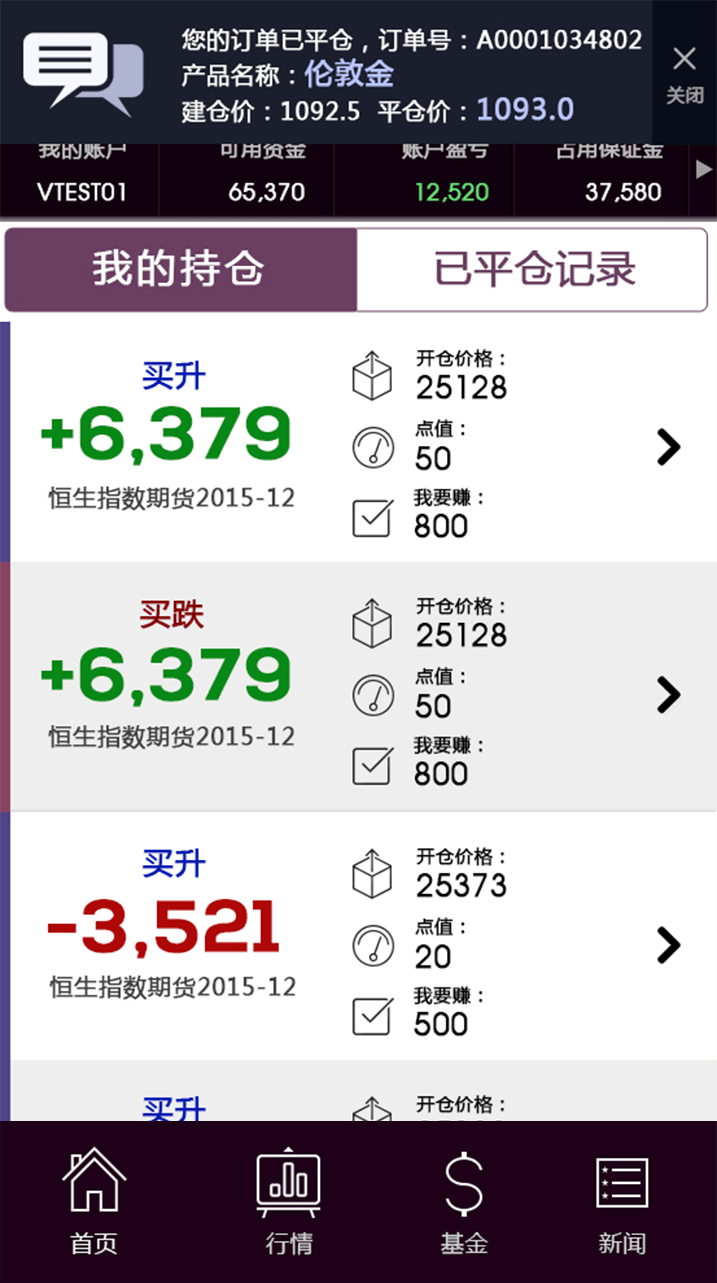Open the 新闻 news tab
The image size is (717, 1283).
coord(622,1202)
